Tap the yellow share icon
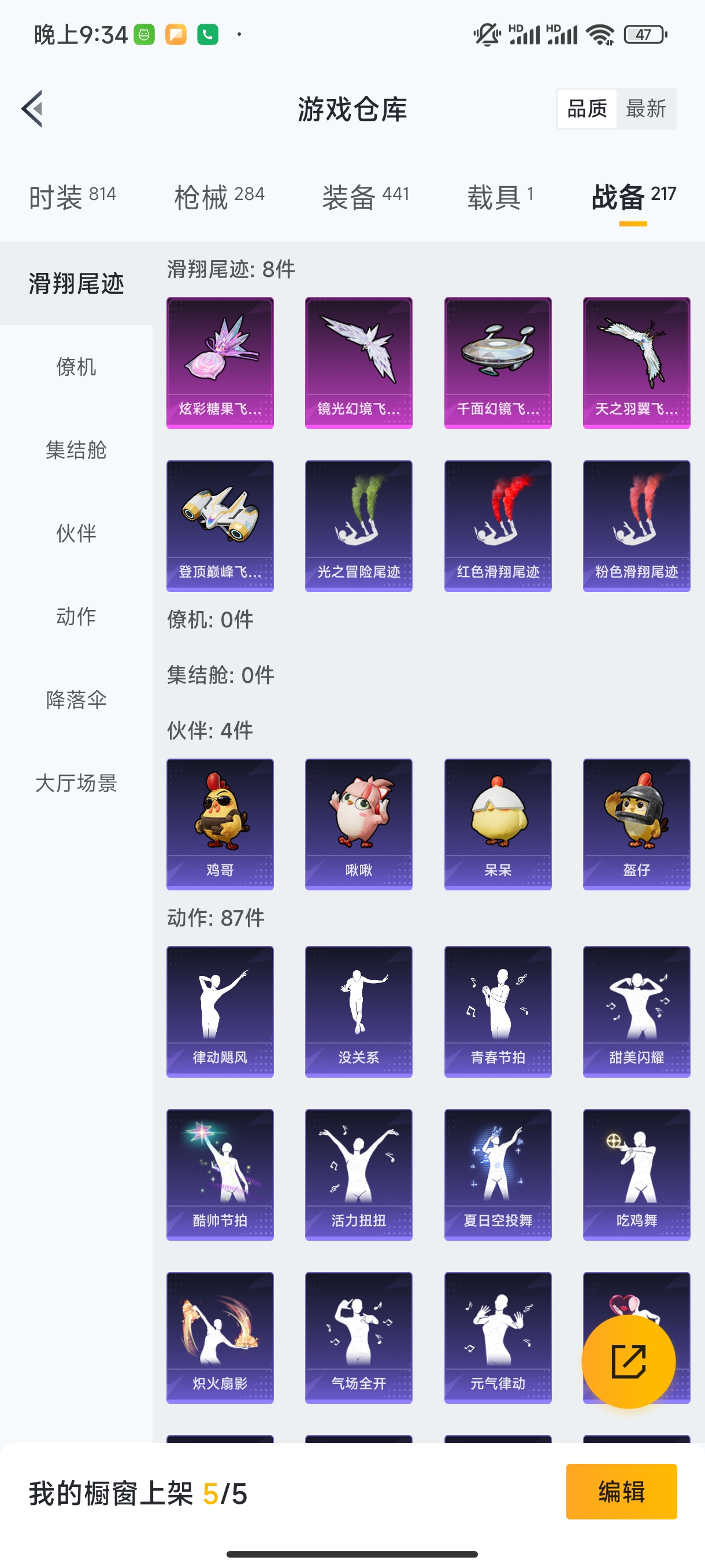The width and height of the screenshot is (705, 1568). pyautogui.click(x=629, y=1362)
